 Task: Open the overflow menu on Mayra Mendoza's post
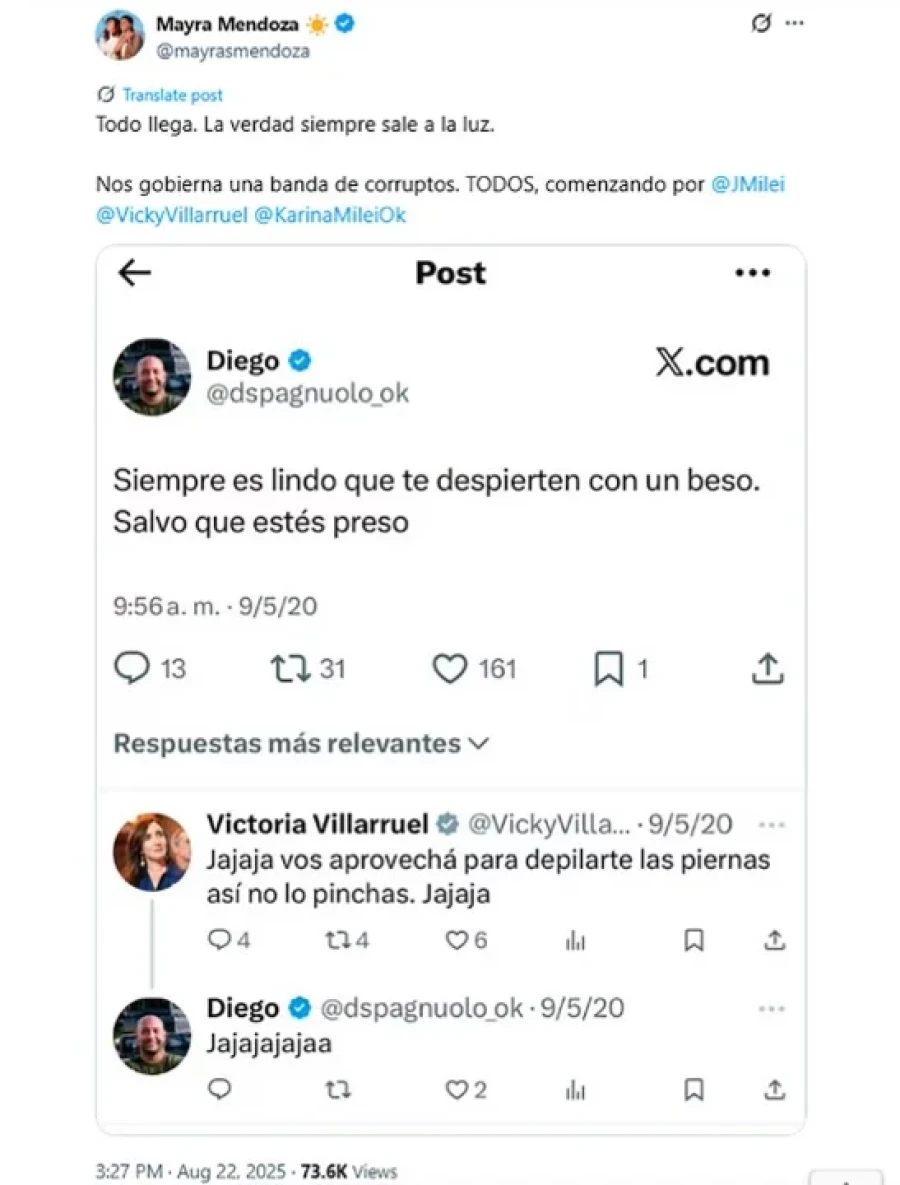[795, 23]
